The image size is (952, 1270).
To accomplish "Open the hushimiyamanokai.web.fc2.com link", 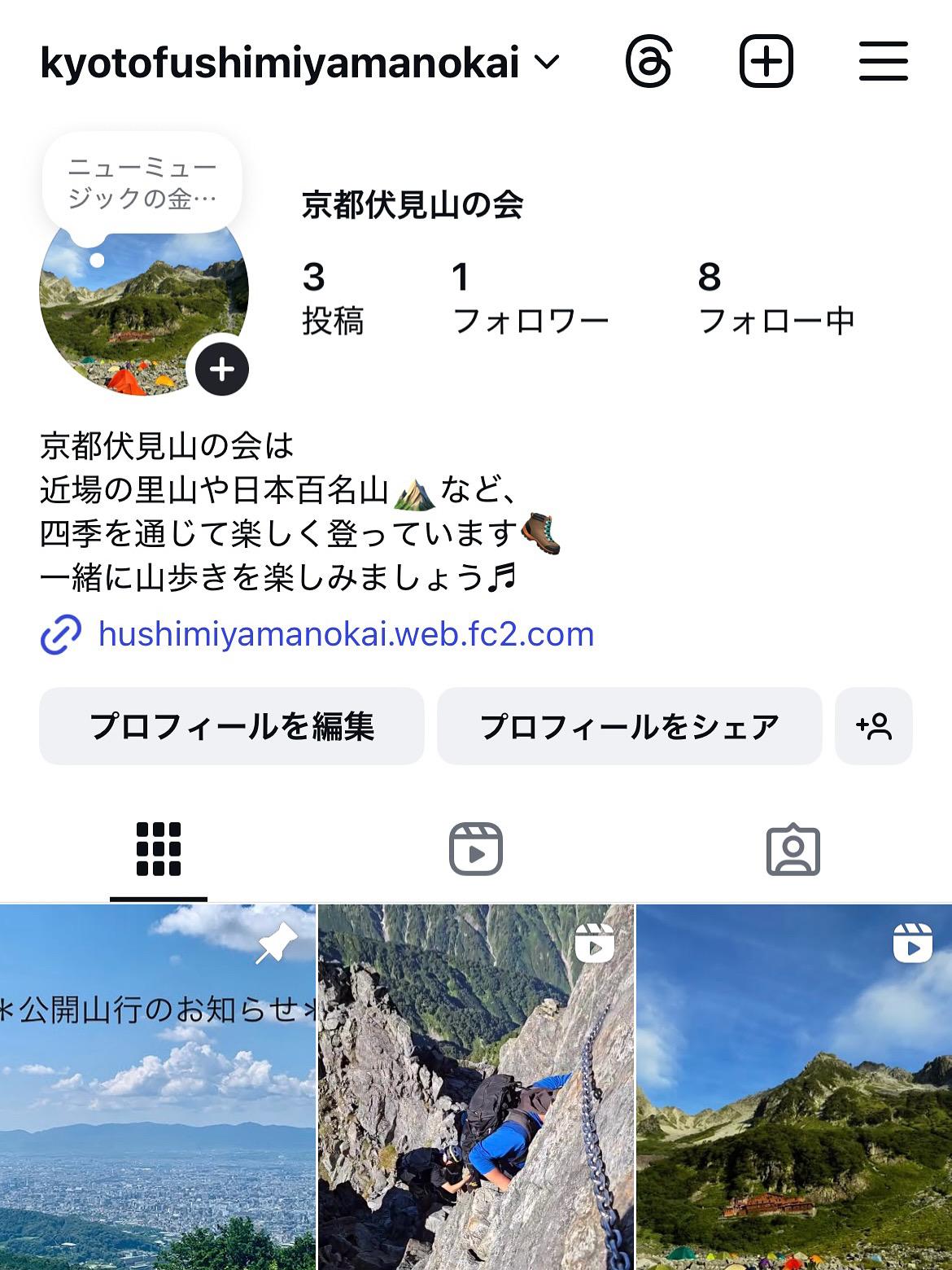I will 345,634.
